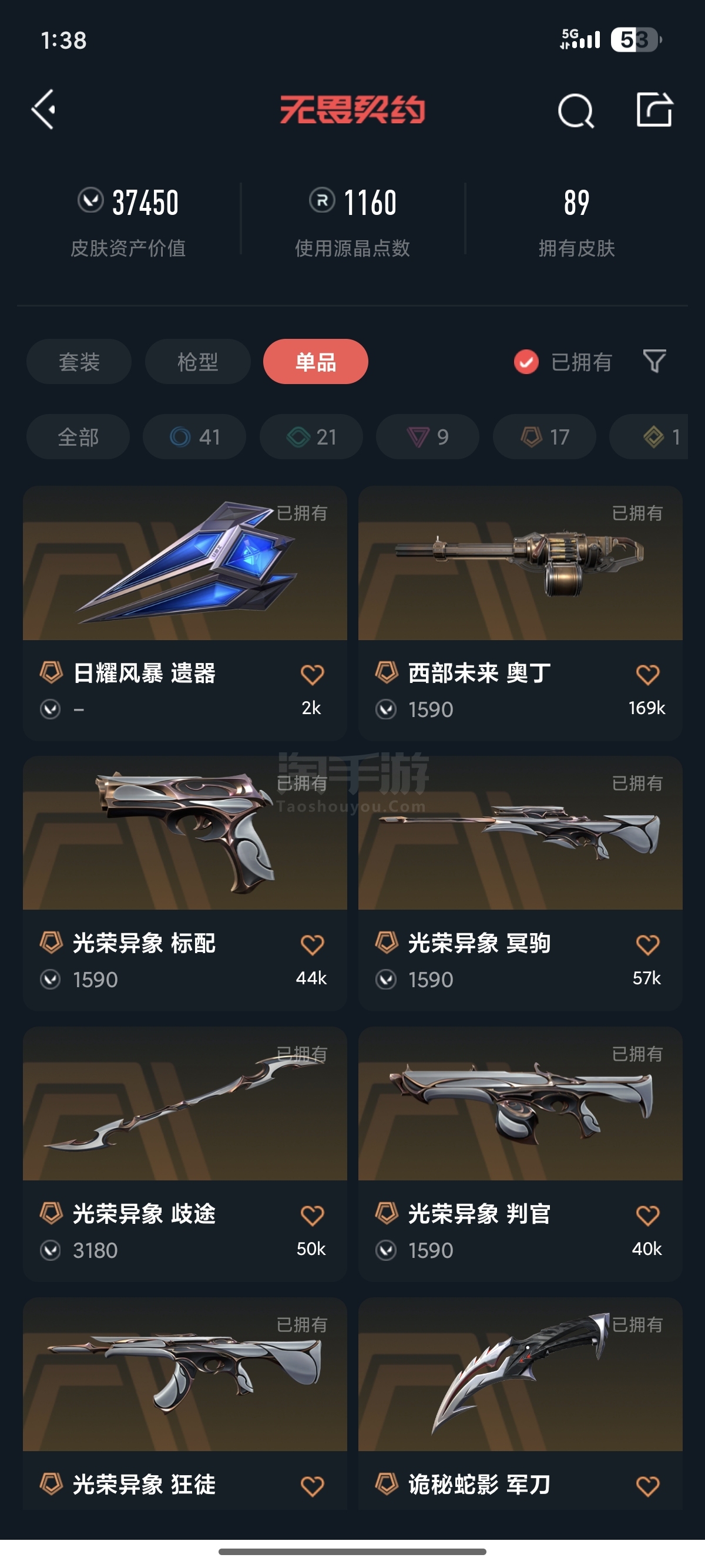Filter by the pink tier chip showing 9
Image resolution: width=705 pixels, height=1568 pixels.
[x=427, y=437]
